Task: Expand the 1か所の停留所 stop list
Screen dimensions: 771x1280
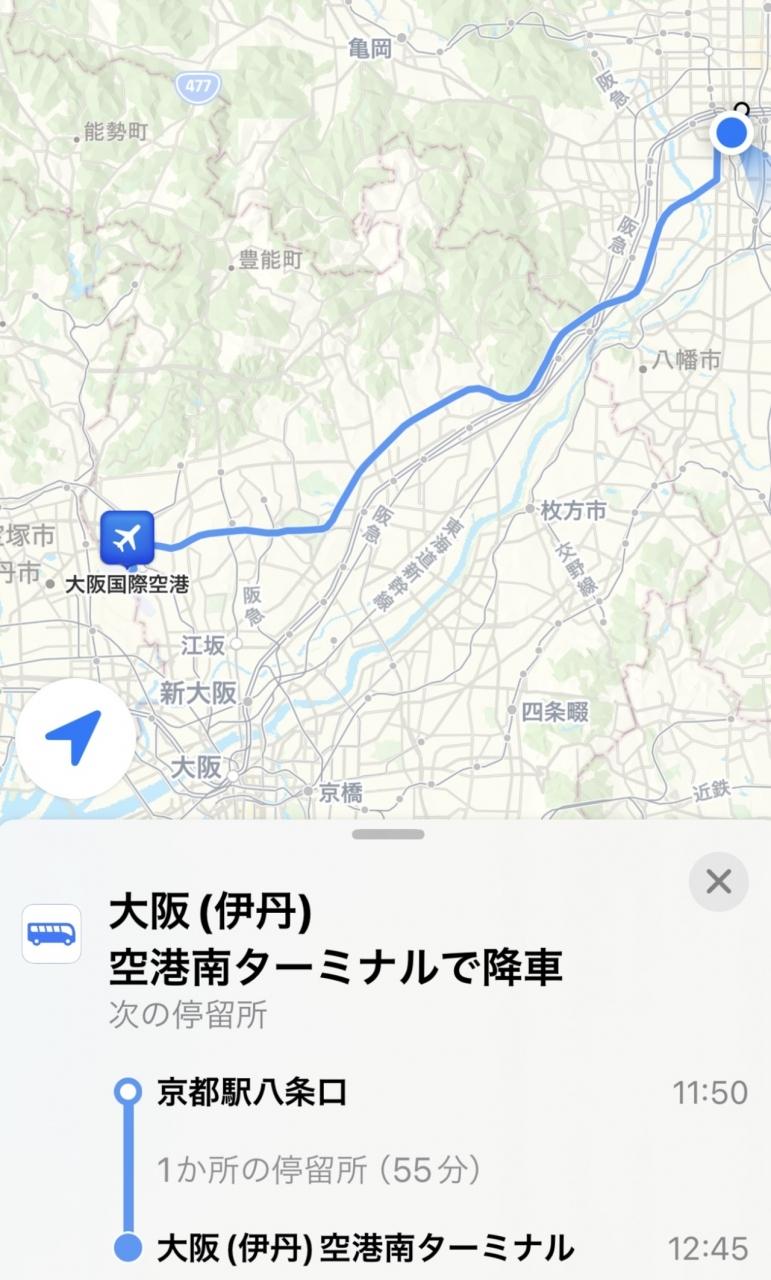Action: tap(320, 1169)
